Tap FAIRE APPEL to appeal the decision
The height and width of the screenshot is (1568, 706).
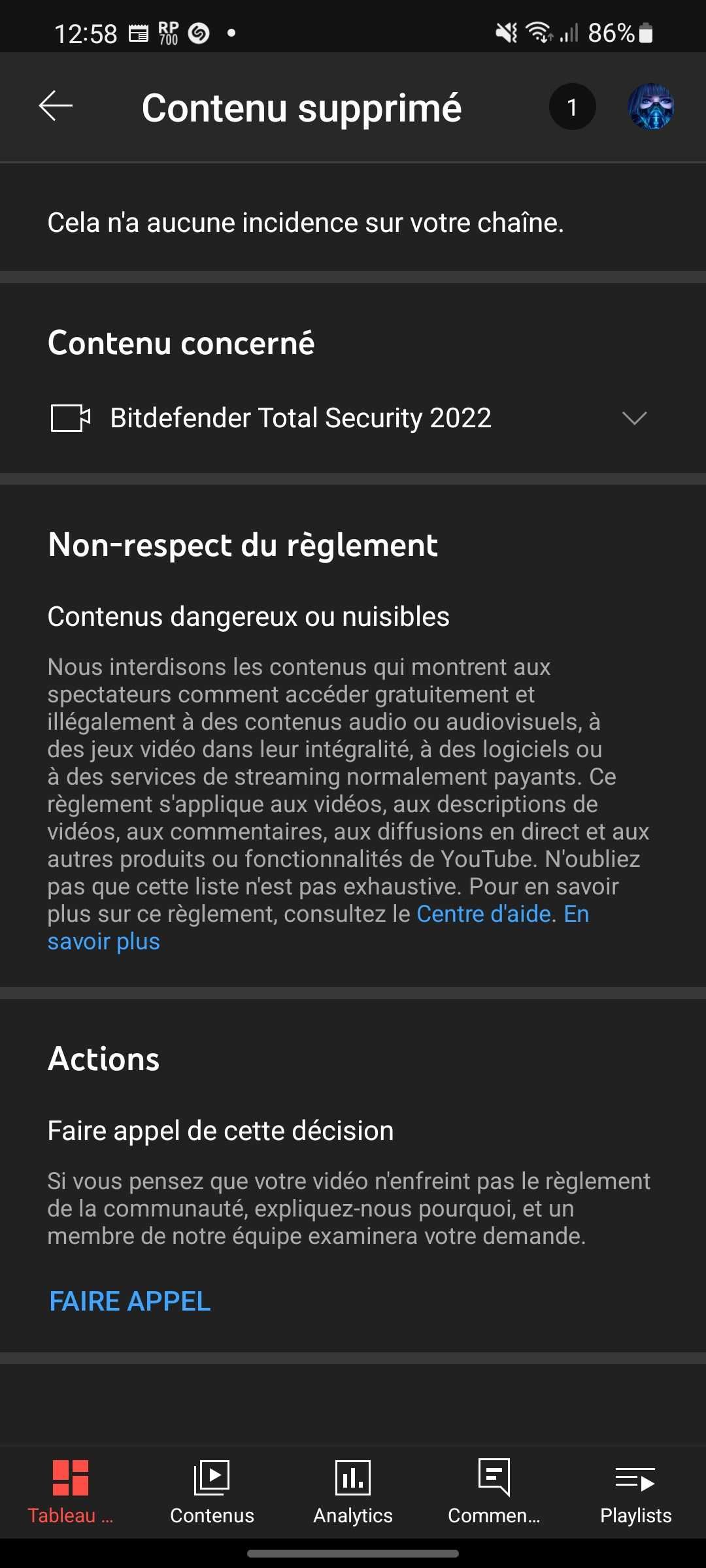[x=130, y=1301]
